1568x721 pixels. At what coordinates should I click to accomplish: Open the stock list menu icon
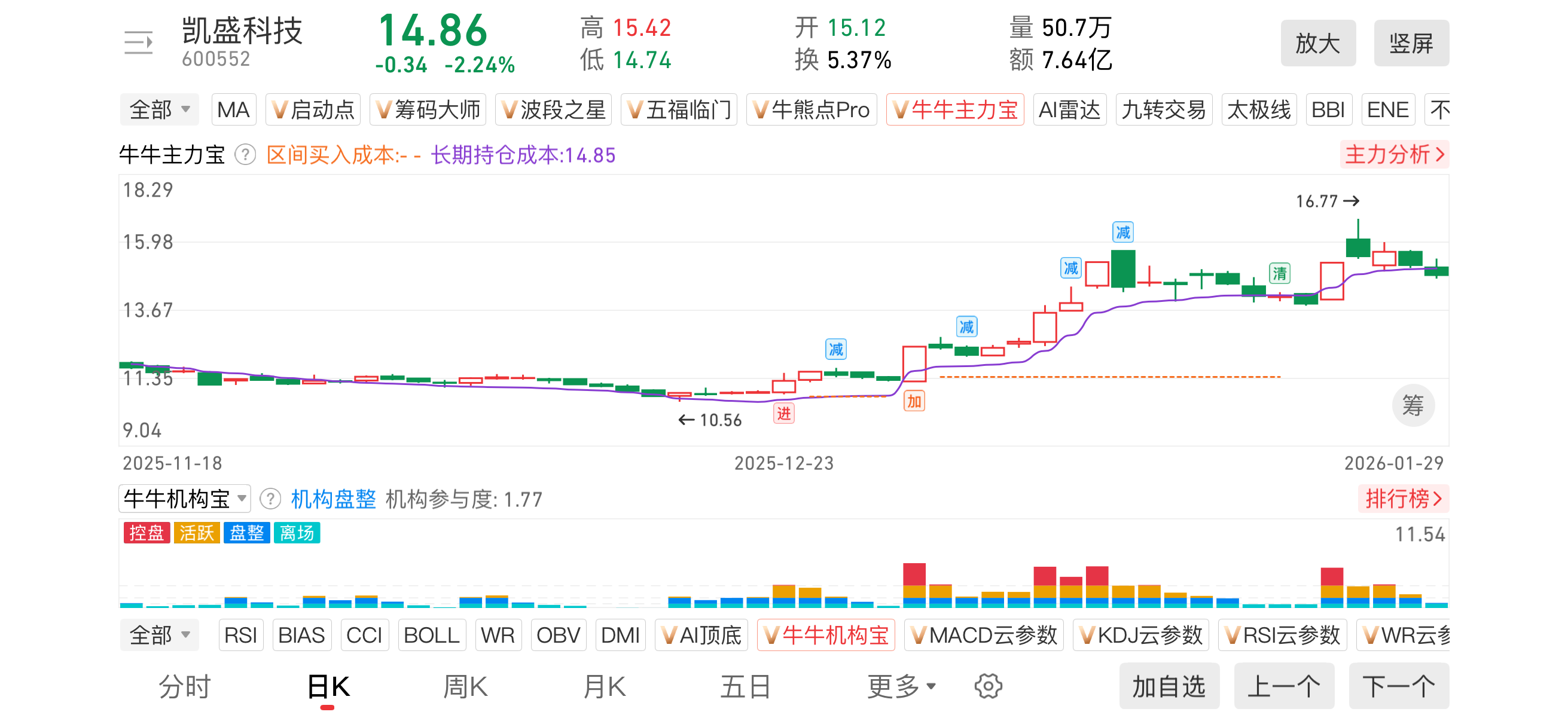[138, 42]
